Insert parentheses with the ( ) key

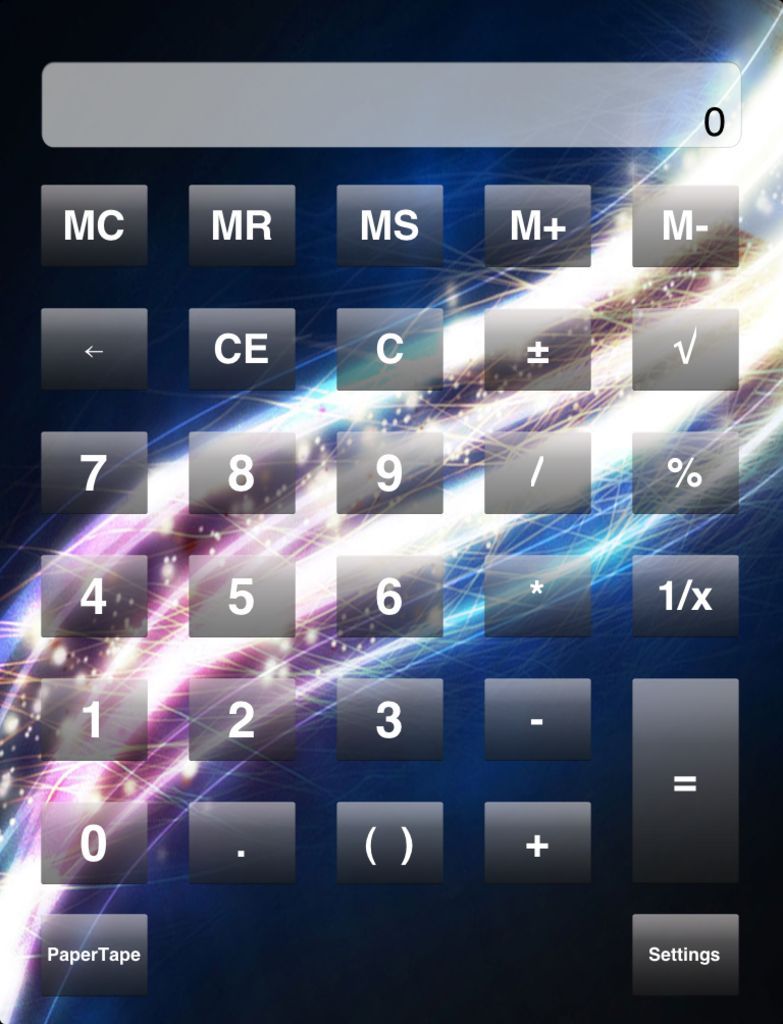point(389,843)
